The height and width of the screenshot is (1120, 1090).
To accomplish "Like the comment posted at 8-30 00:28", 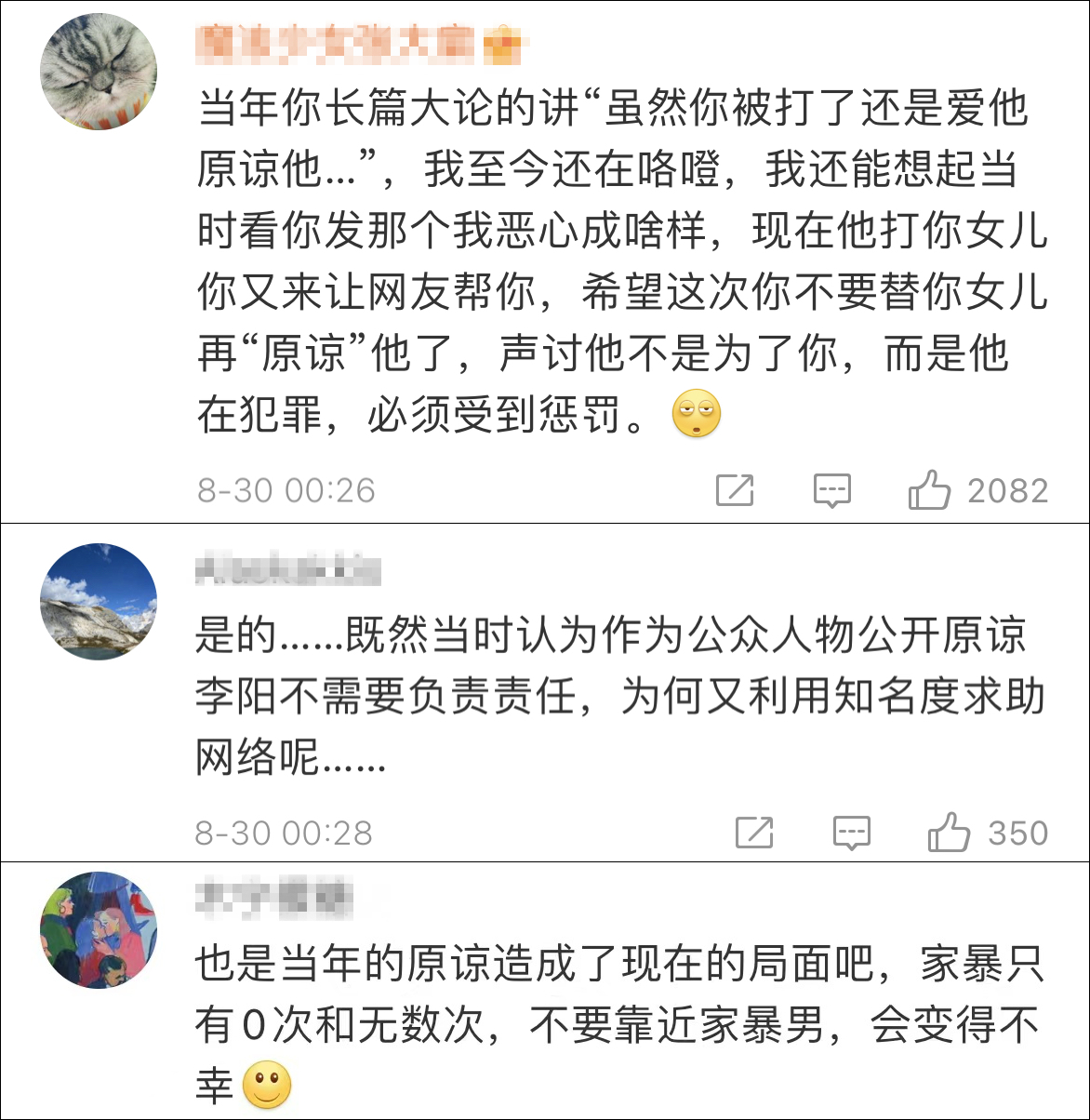I will tap(949, 832).
